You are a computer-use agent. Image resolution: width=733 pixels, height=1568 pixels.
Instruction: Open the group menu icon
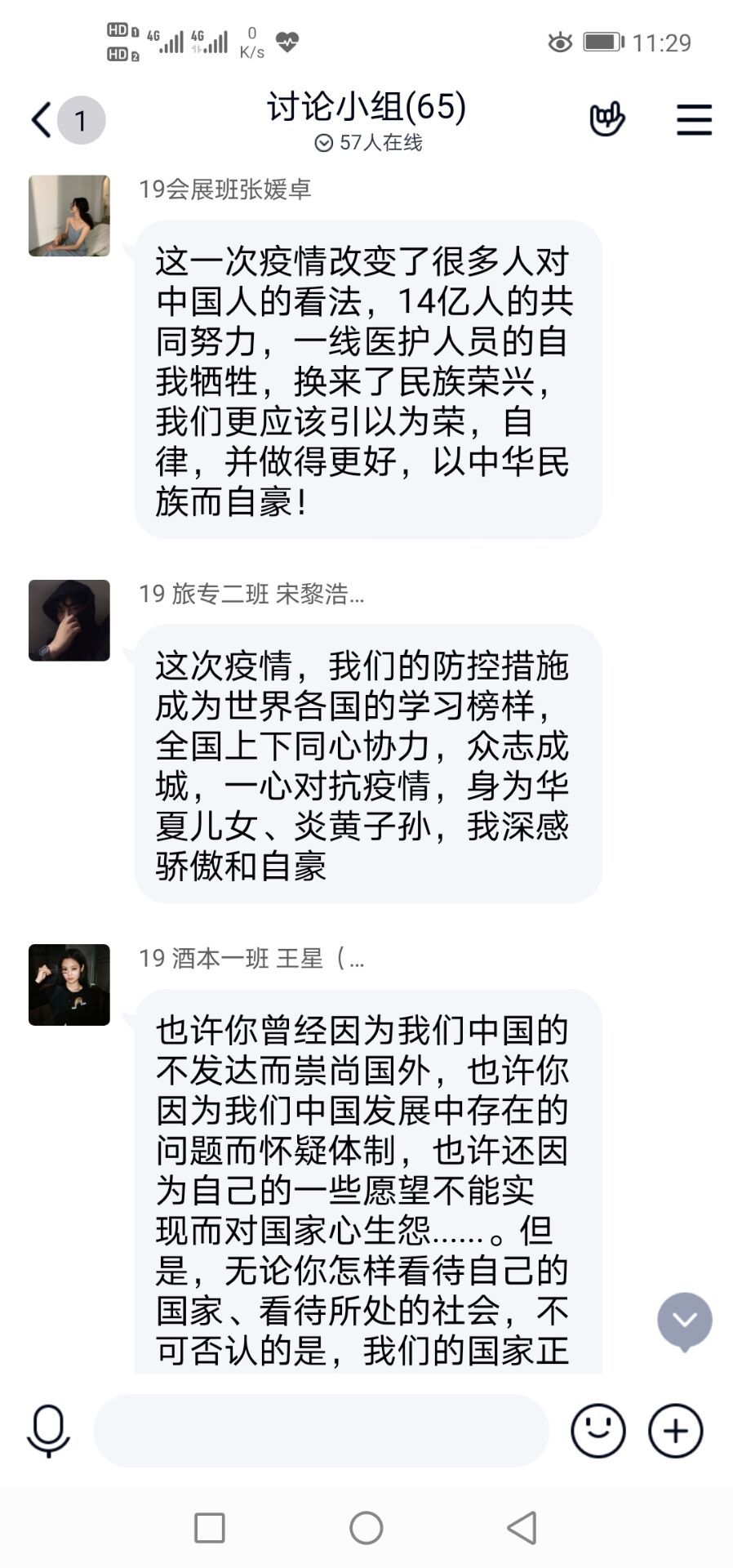(x=694, y=120)
